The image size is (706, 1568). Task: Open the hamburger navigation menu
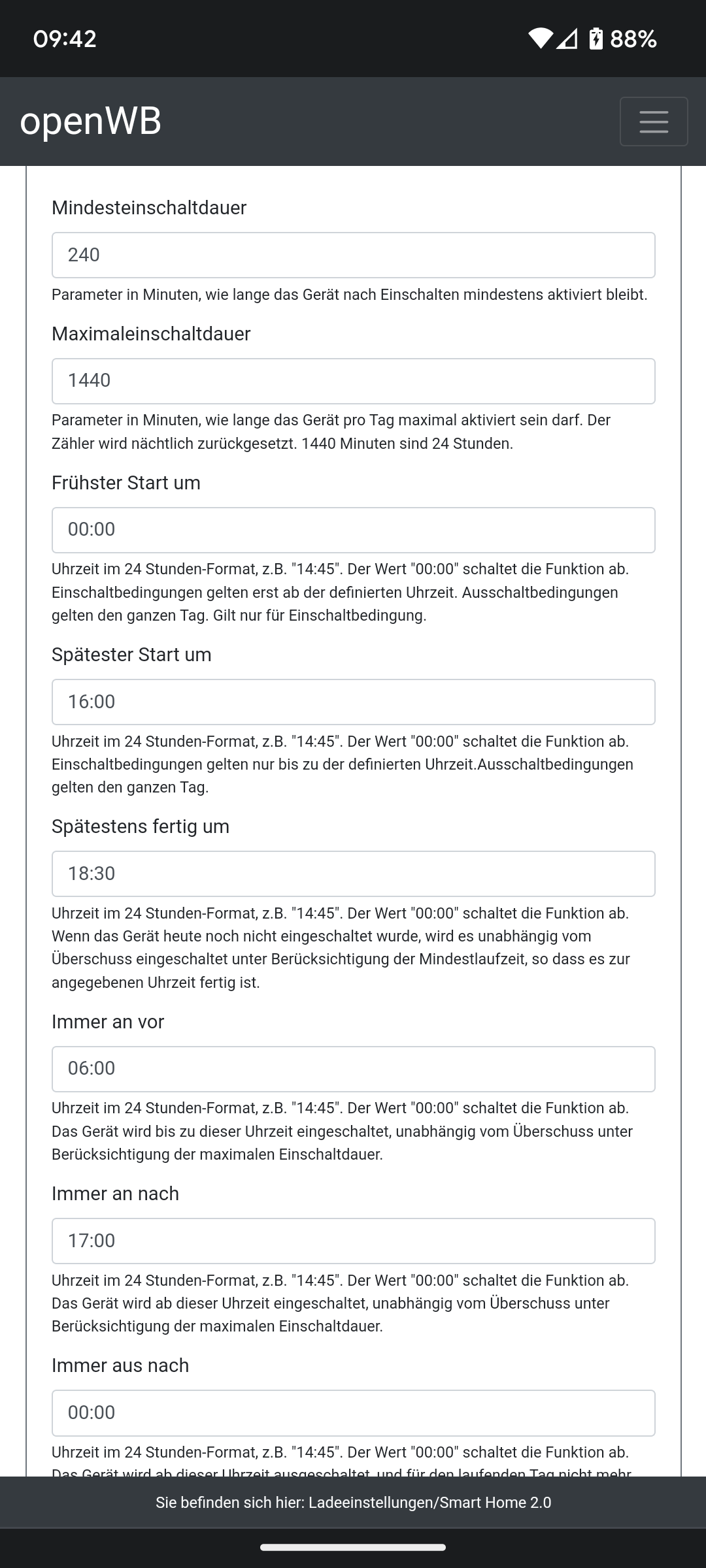click(653, 122)
